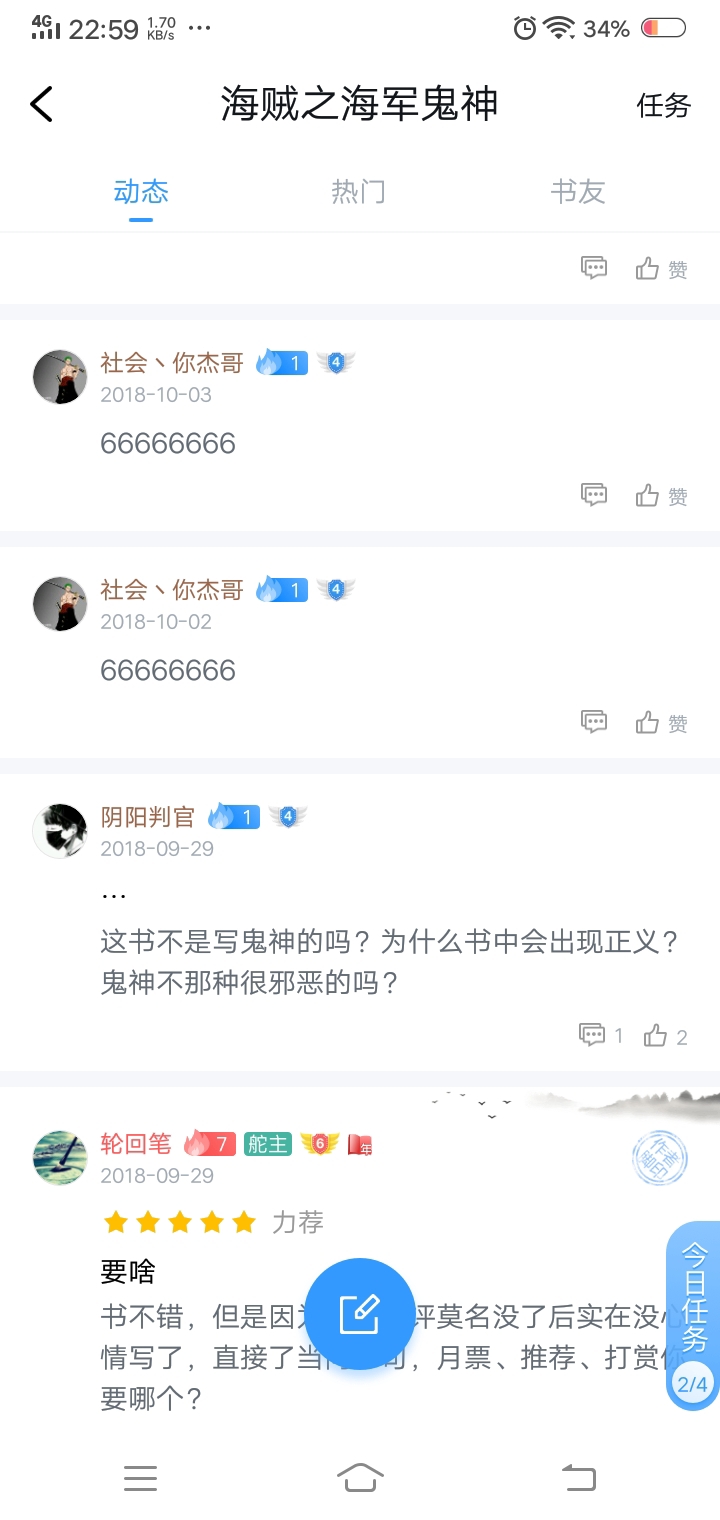Like the 2018-10-03 post by 社会丶你杰哥

tap(661, 495)
